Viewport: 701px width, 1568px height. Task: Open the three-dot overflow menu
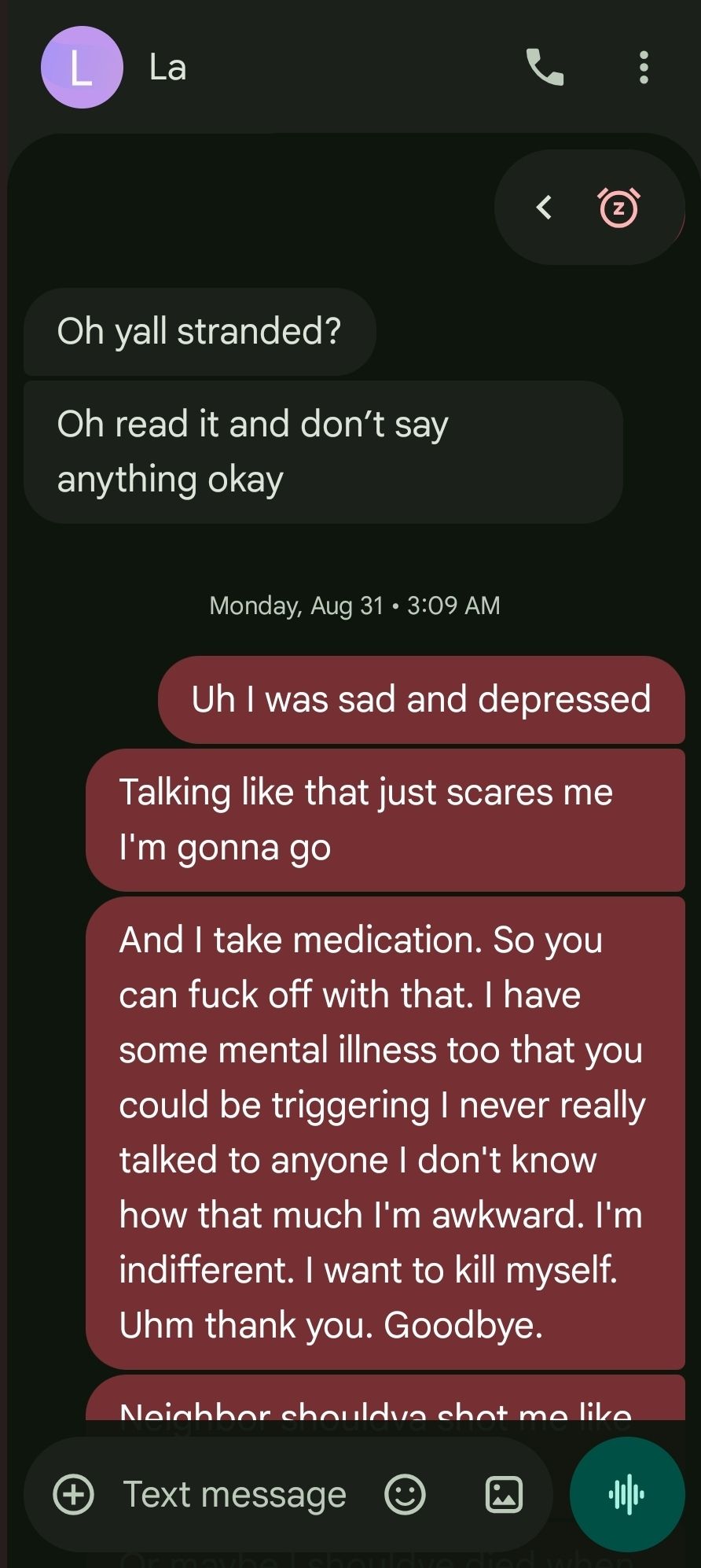pos(644,68)
